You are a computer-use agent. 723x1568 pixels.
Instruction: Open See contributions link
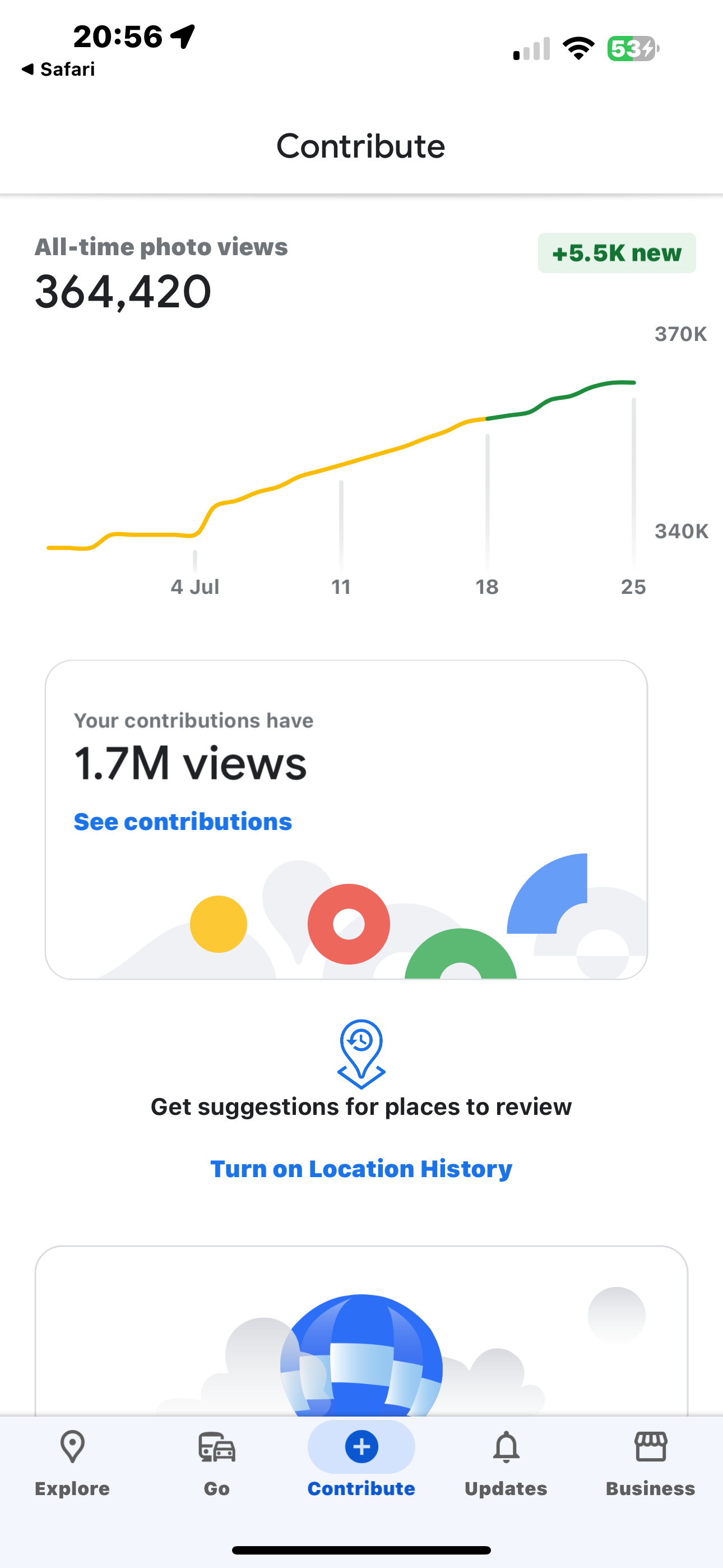click(183, 822)
